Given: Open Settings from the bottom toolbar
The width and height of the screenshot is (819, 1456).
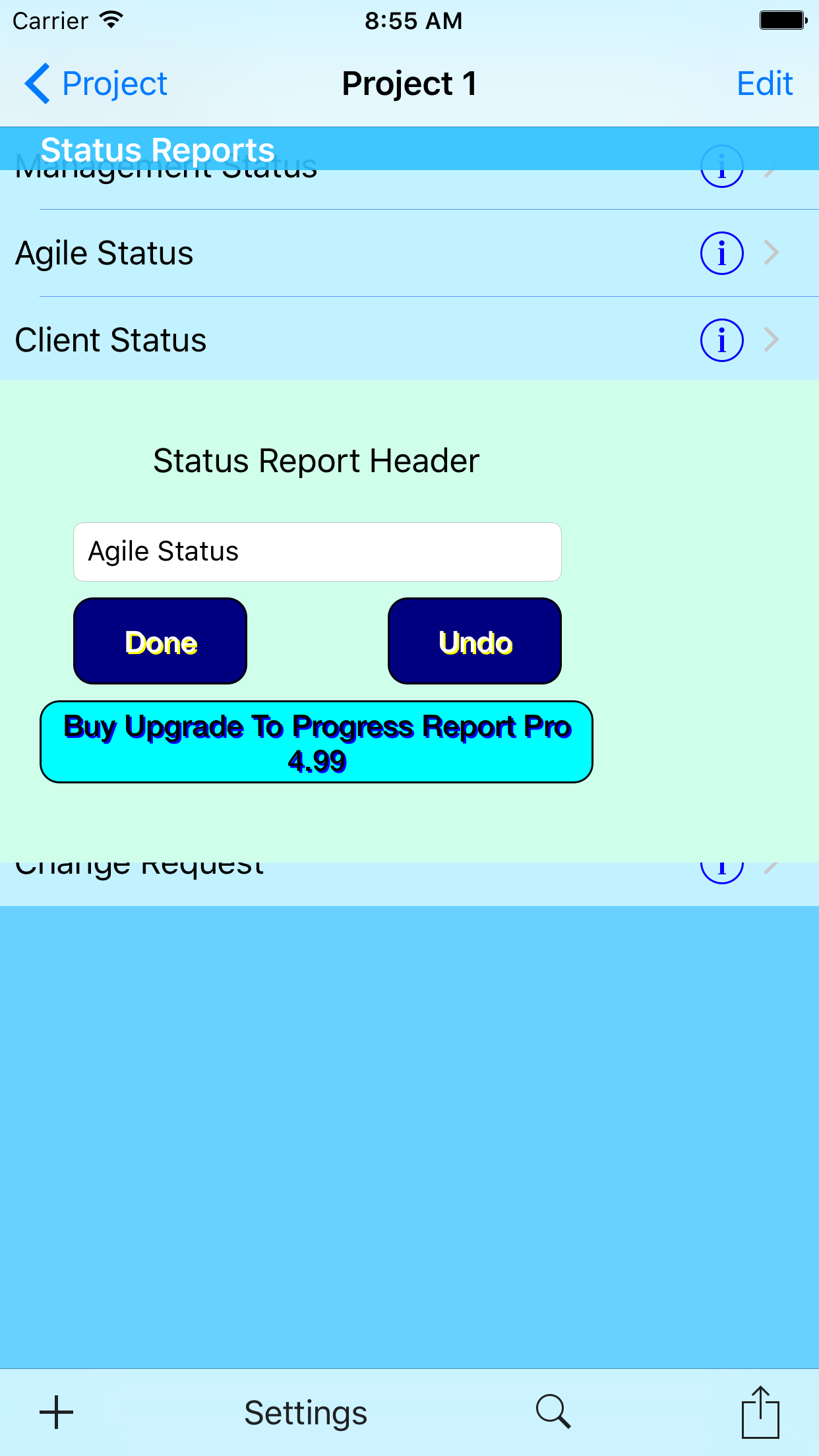Looking at the screenshot, I should tap(305, 1413).
